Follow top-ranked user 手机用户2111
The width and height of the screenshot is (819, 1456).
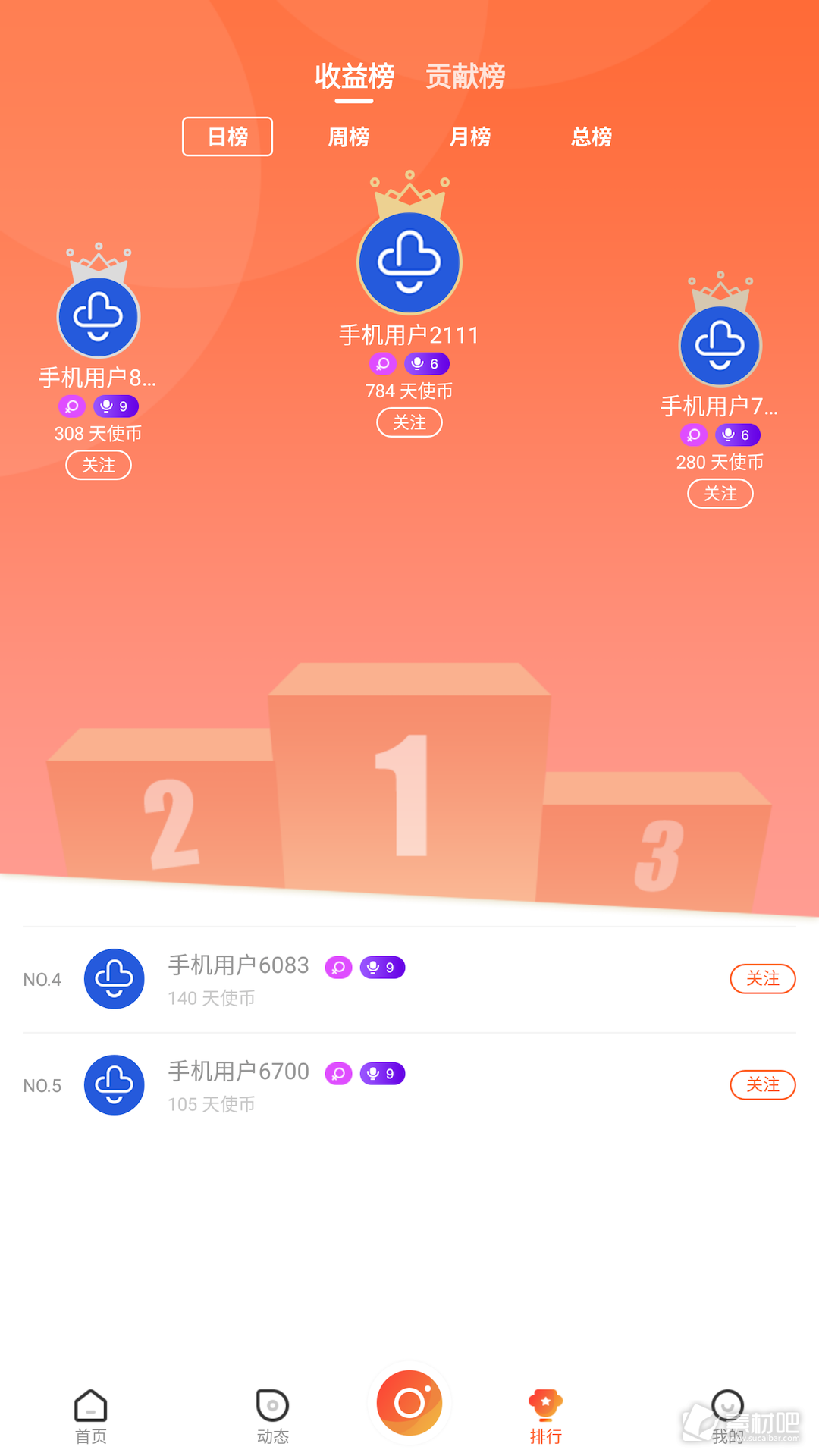click(x=409, y=422)
